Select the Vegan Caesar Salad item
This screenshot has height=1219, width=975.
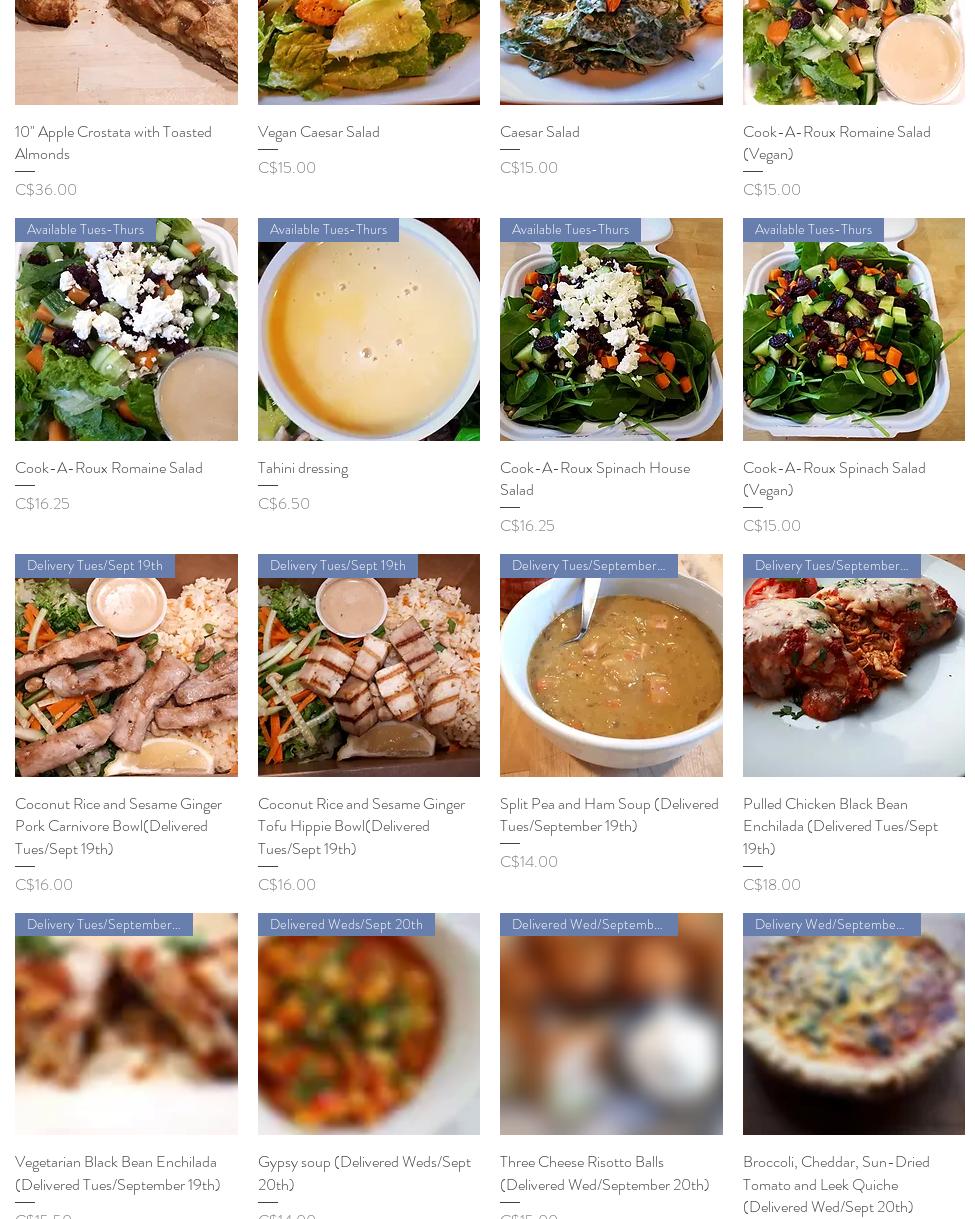318,131
